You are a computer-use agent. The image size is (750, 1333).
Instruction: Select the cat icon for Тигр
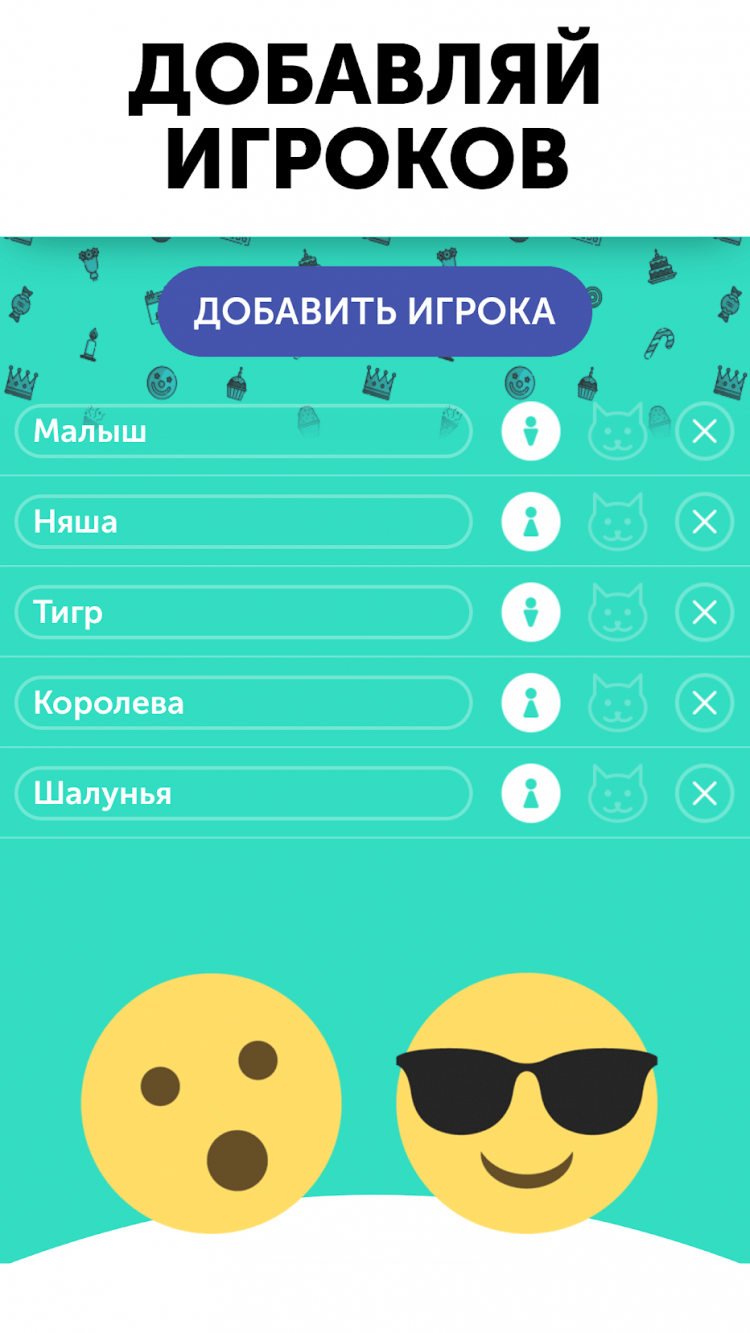[x=617, y=612]
